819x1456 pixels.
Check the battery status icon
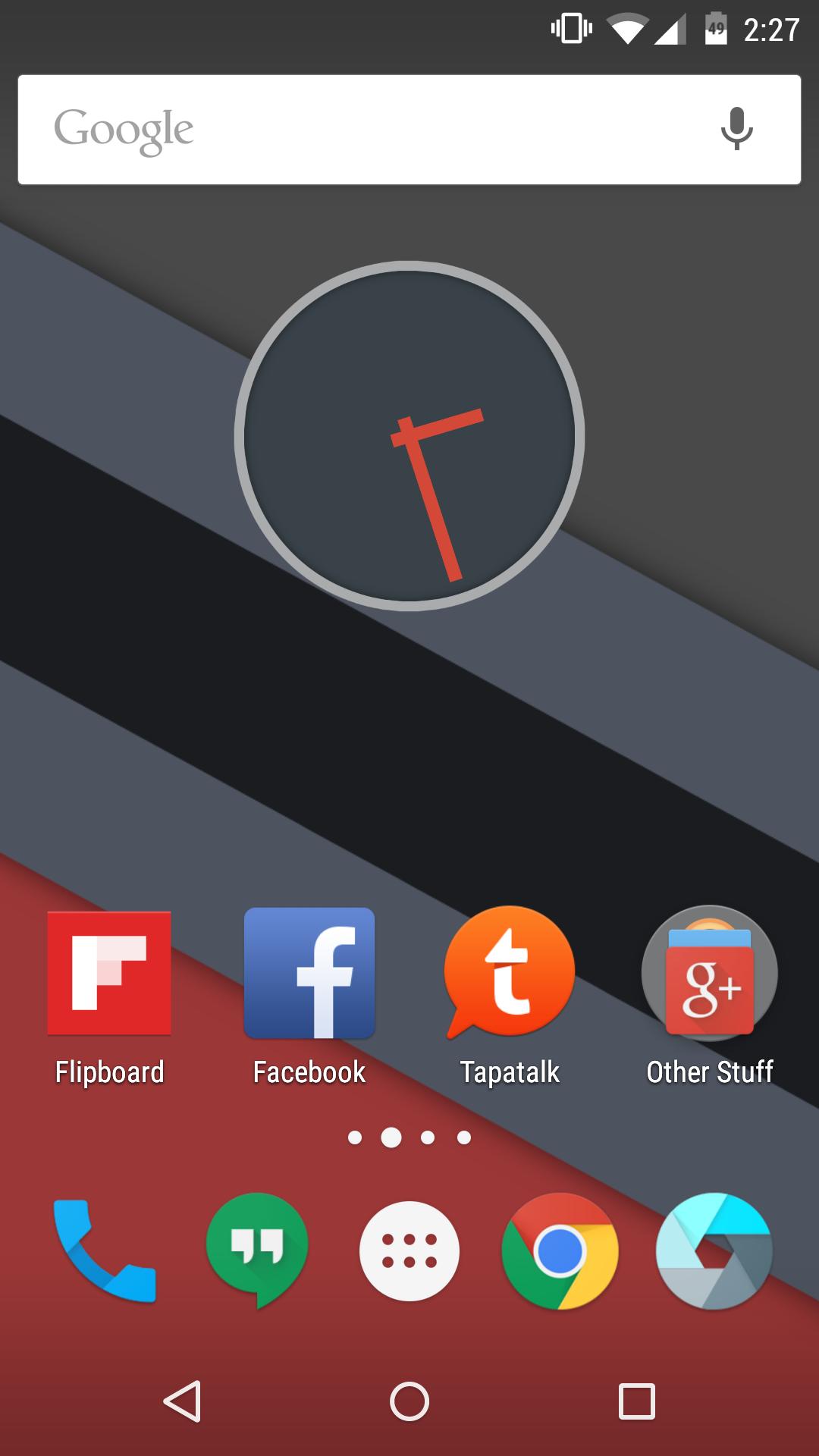713,27
